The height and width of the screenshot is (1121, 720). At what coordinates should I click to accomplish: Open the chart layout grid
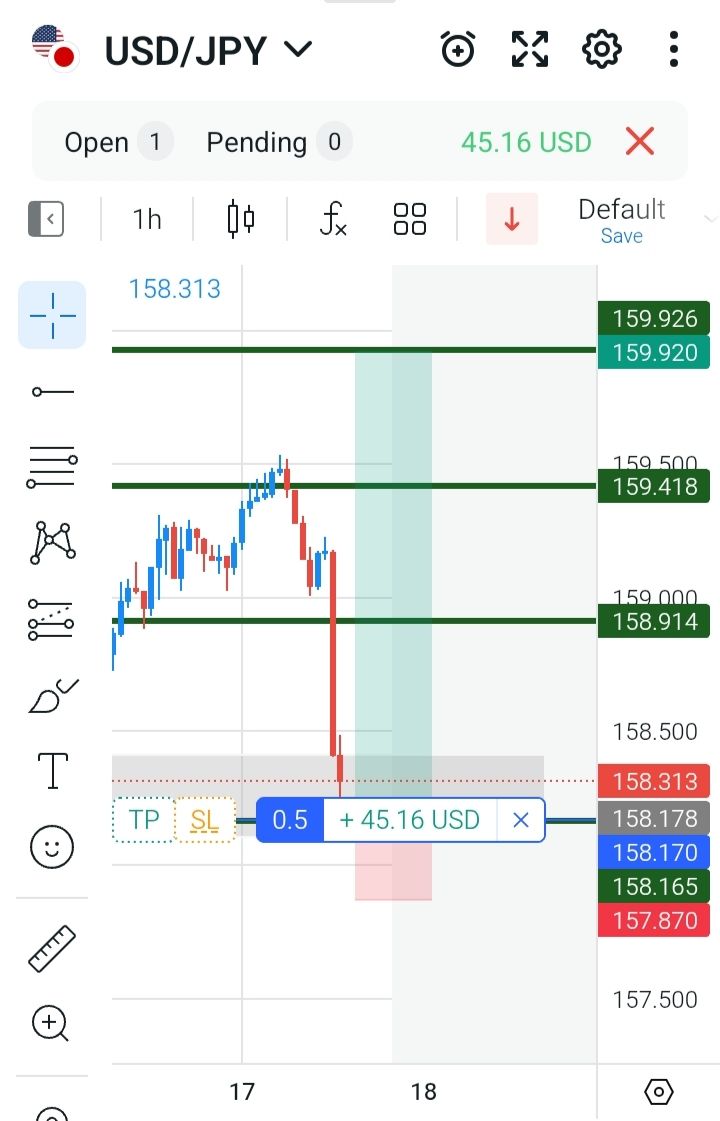410,218
